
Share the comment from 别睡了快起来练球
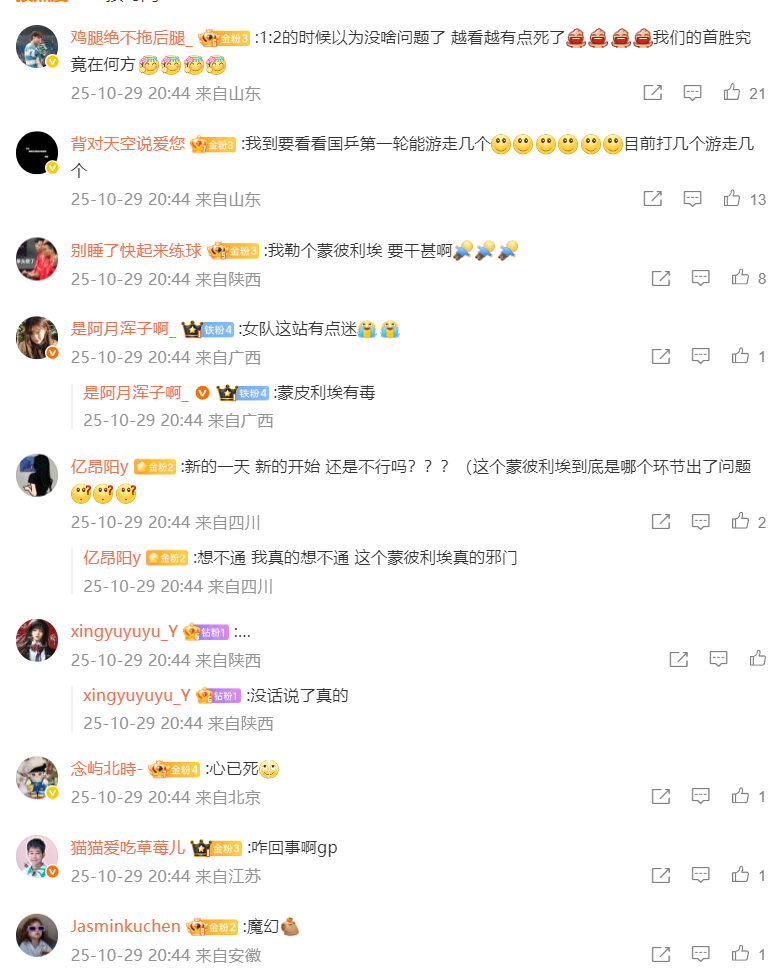pos(660,278)
